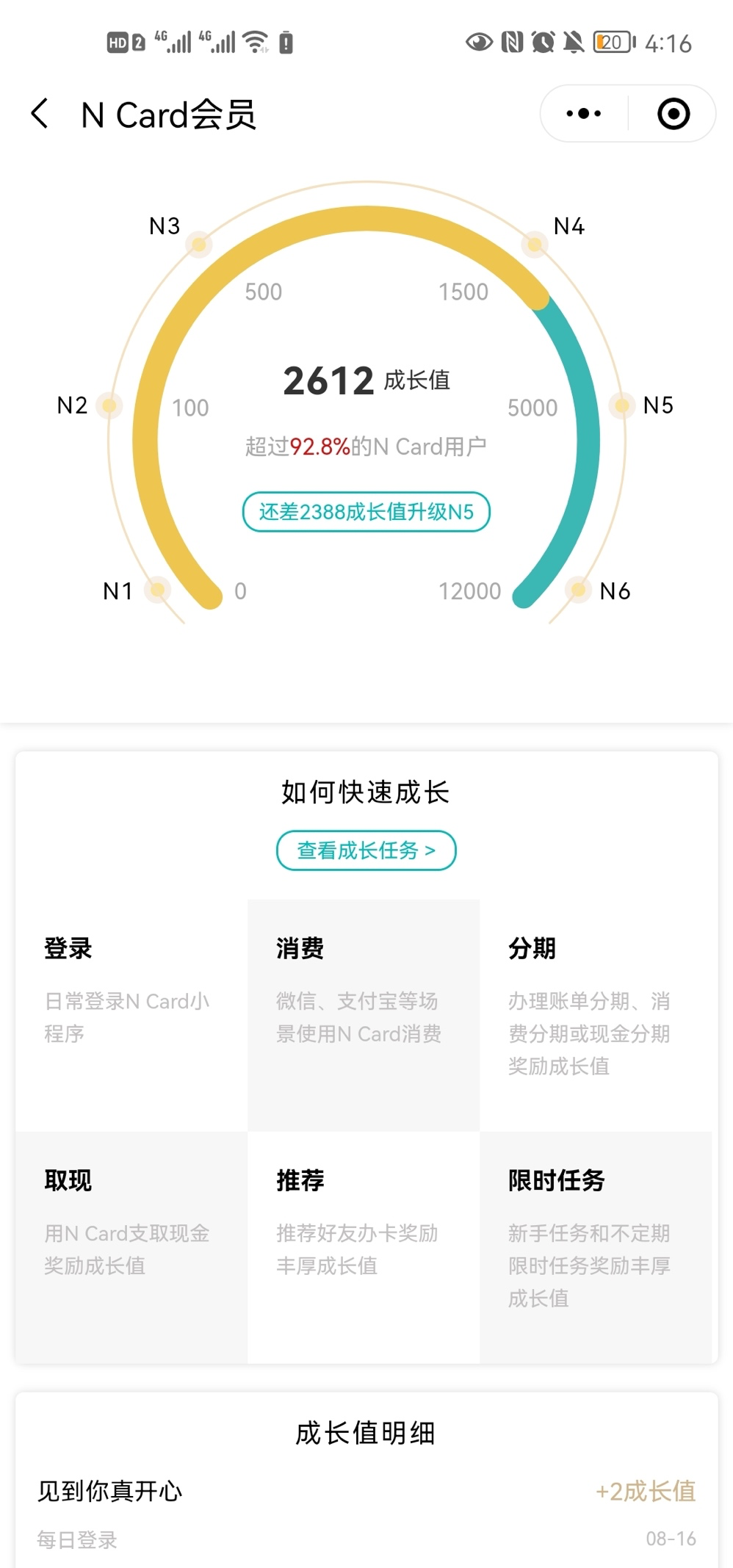
Task: Open the 取现 growth card
Action: coord(131,1247)
